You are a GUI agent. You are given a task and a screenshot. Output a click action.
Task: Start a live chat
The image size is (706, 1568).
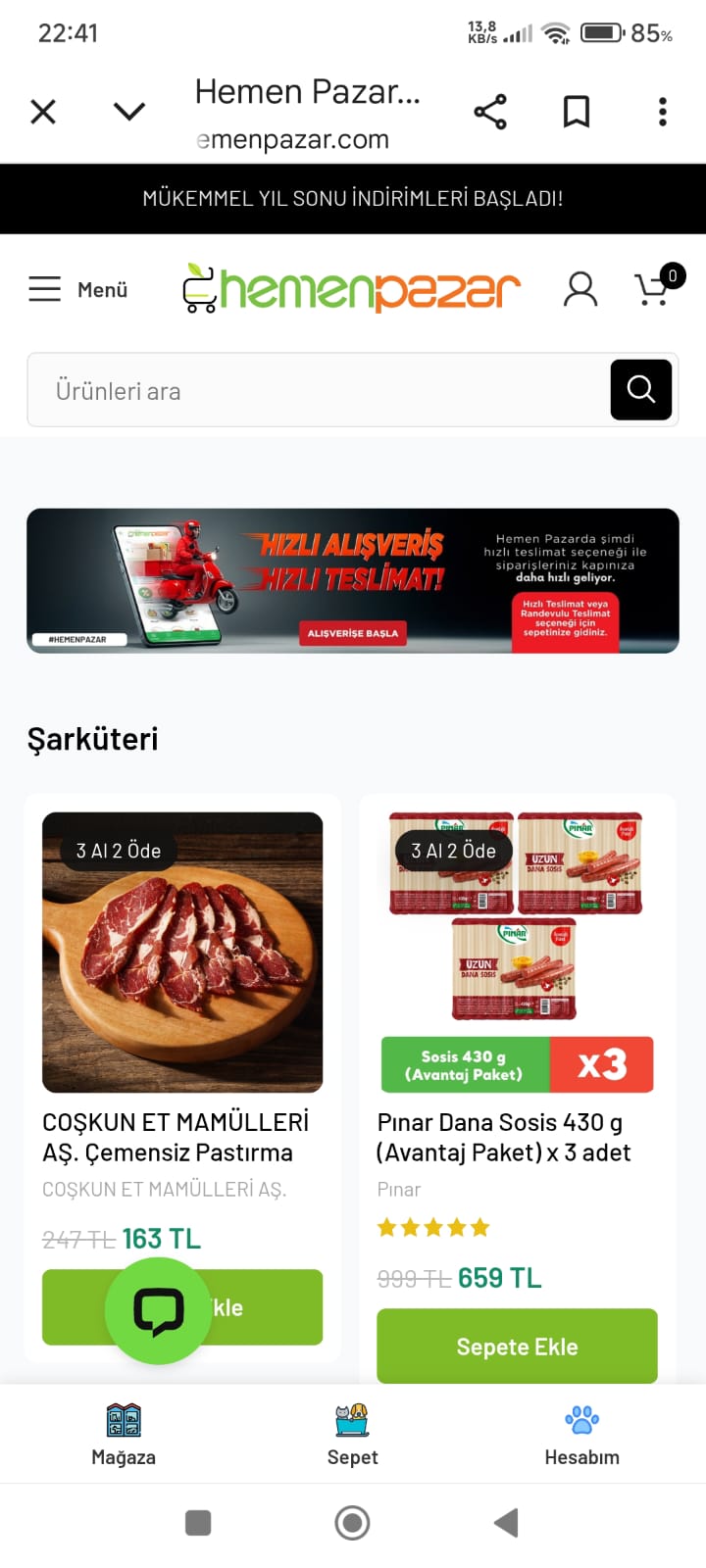tap(158, 1310)
